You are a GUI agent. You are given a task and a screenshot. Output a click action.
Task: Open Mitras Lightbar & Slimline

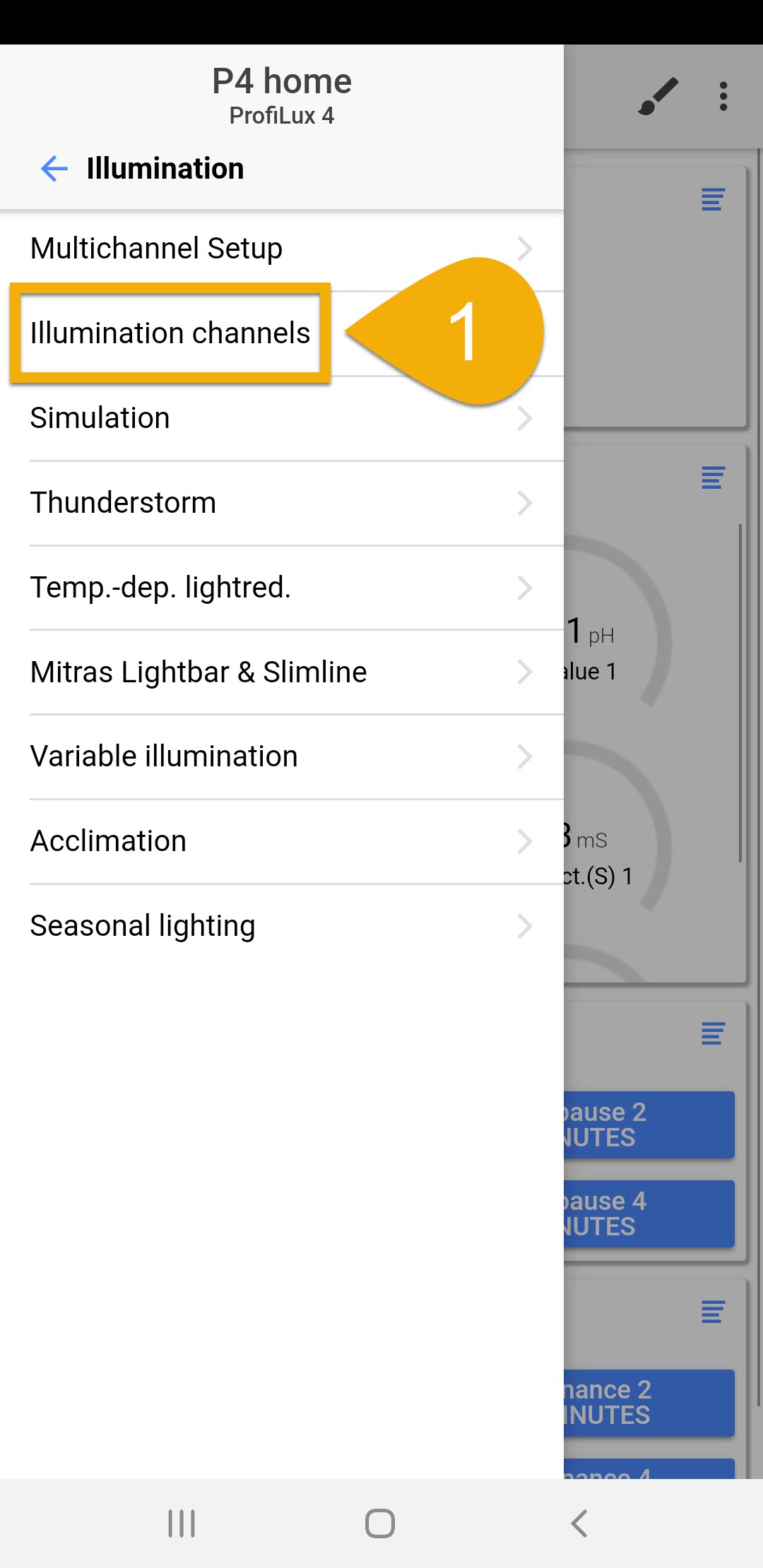click(x=282, y=672)
